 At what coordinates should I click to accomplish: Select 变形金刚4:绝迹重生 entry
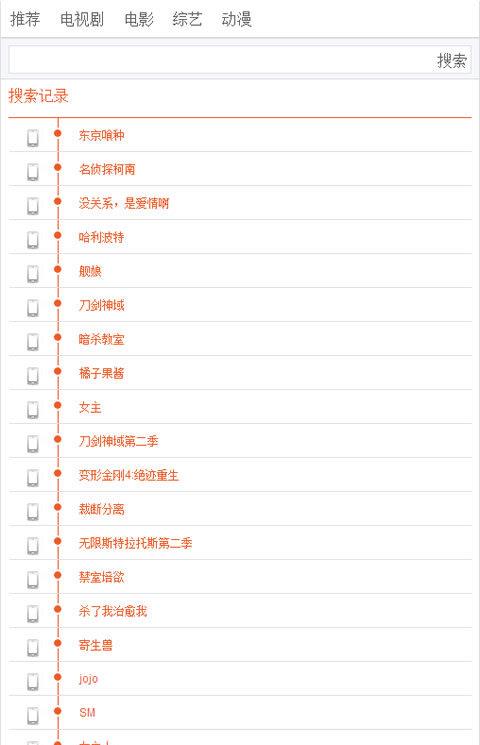click(128, 475)
